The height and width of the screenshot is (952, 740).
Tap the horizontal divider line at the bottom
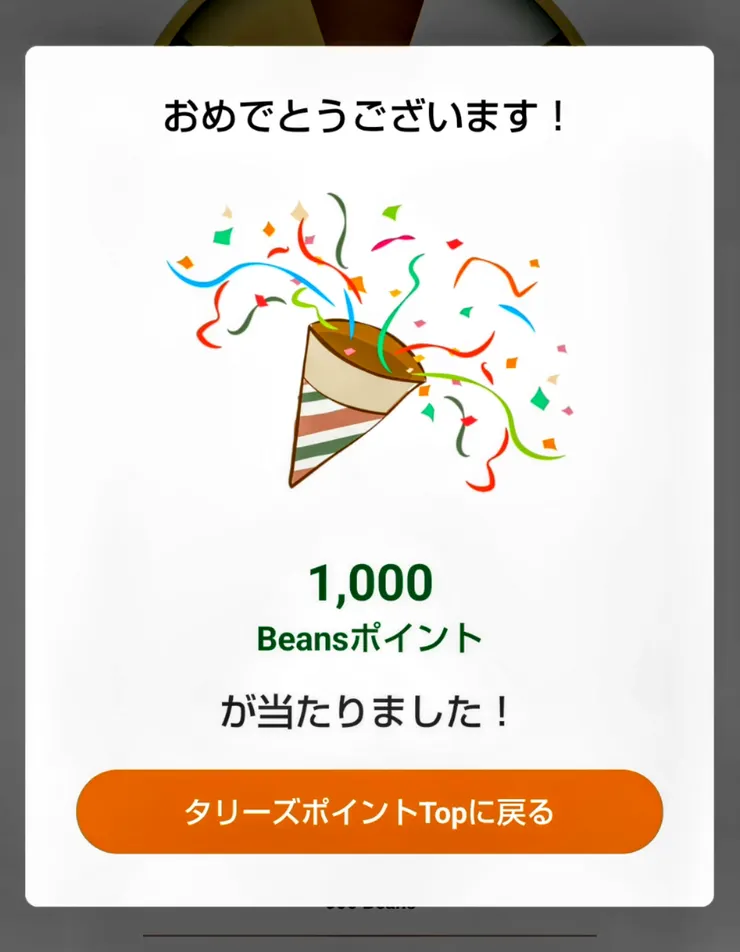[368, 936]
